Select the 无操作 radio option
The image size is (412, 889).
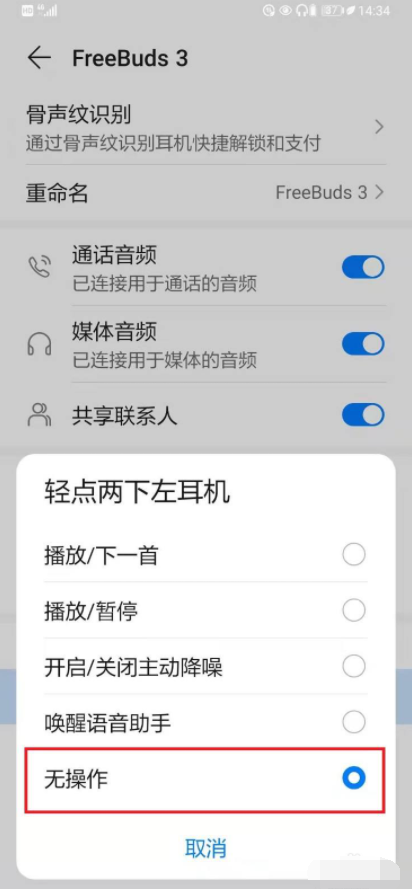(x=205, y=780)
